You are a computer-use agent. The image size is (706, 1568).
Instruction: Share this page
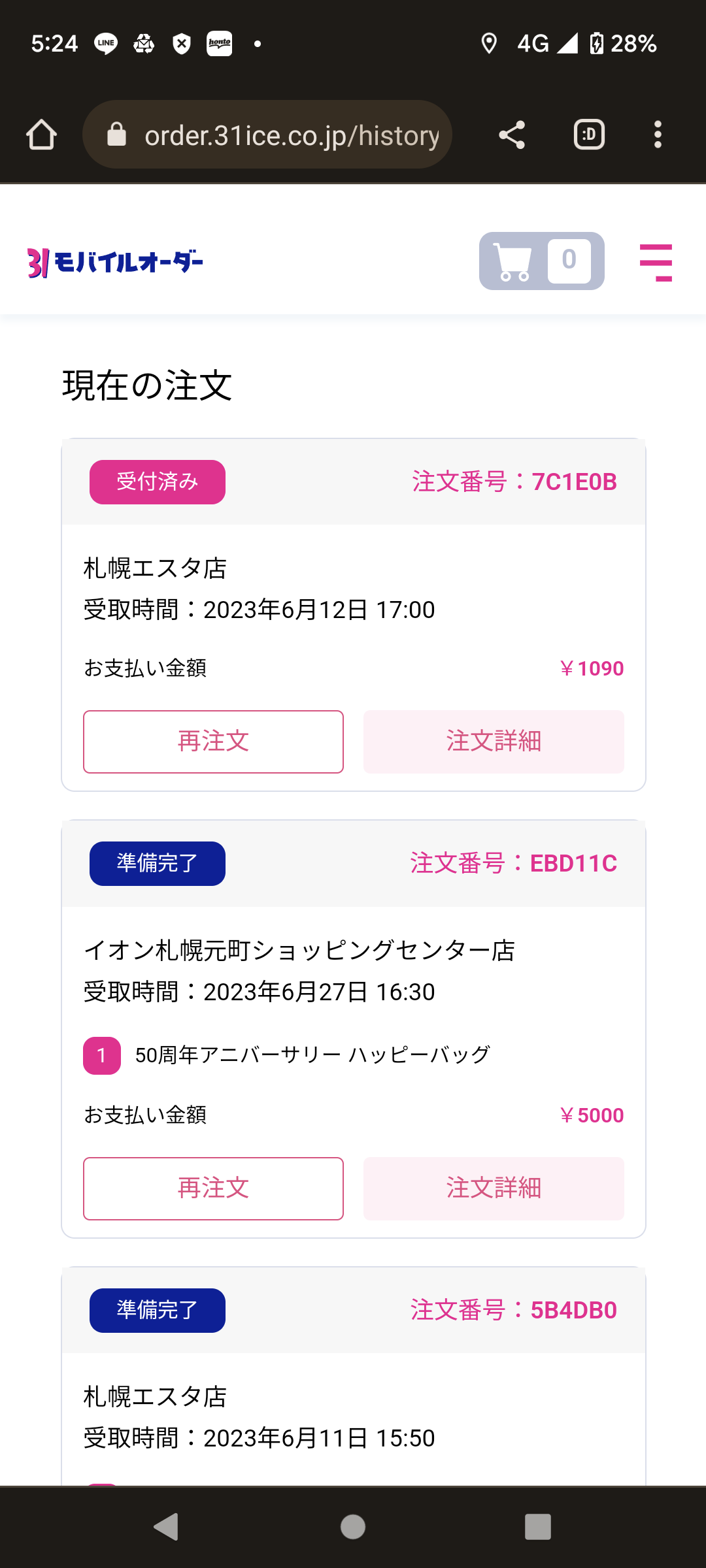point(512,135)
